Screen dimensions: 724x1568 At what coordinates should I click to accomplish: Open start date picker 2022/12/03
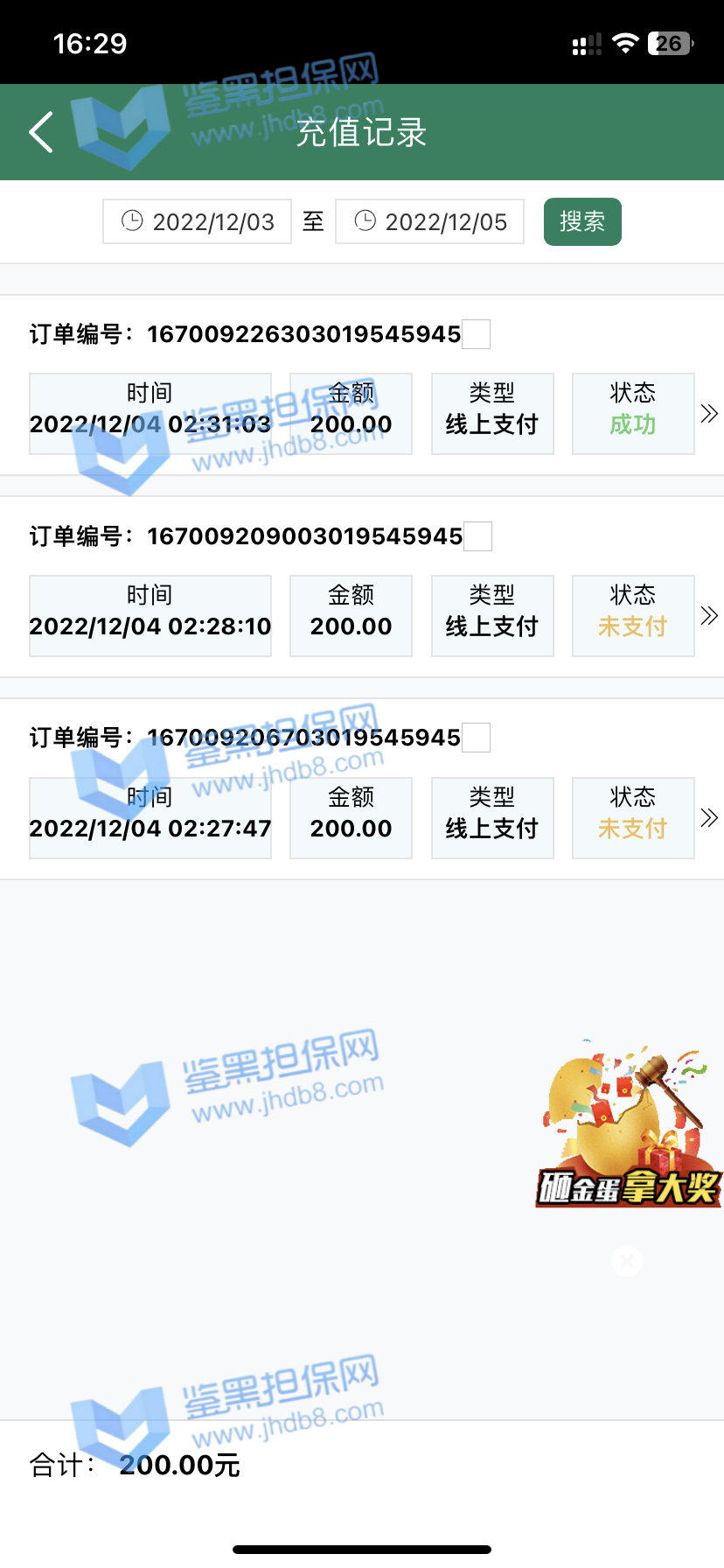pos(198,221)
